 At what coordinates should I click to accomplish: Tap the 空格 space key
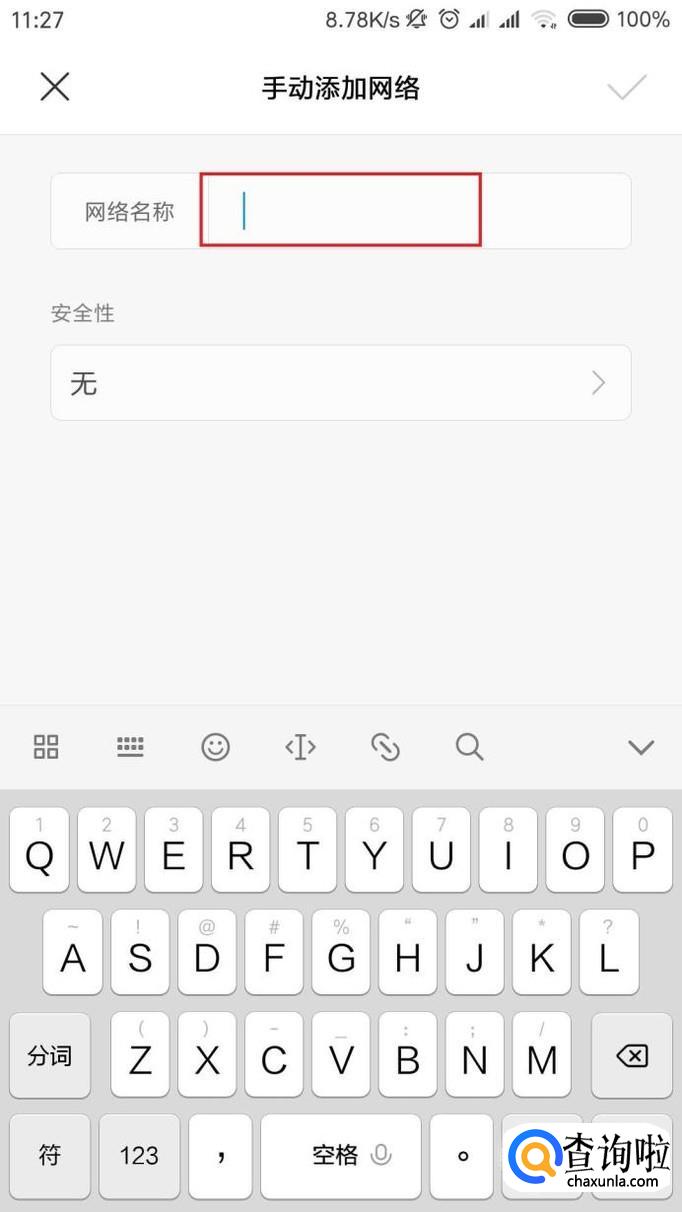coord(341,1156)
